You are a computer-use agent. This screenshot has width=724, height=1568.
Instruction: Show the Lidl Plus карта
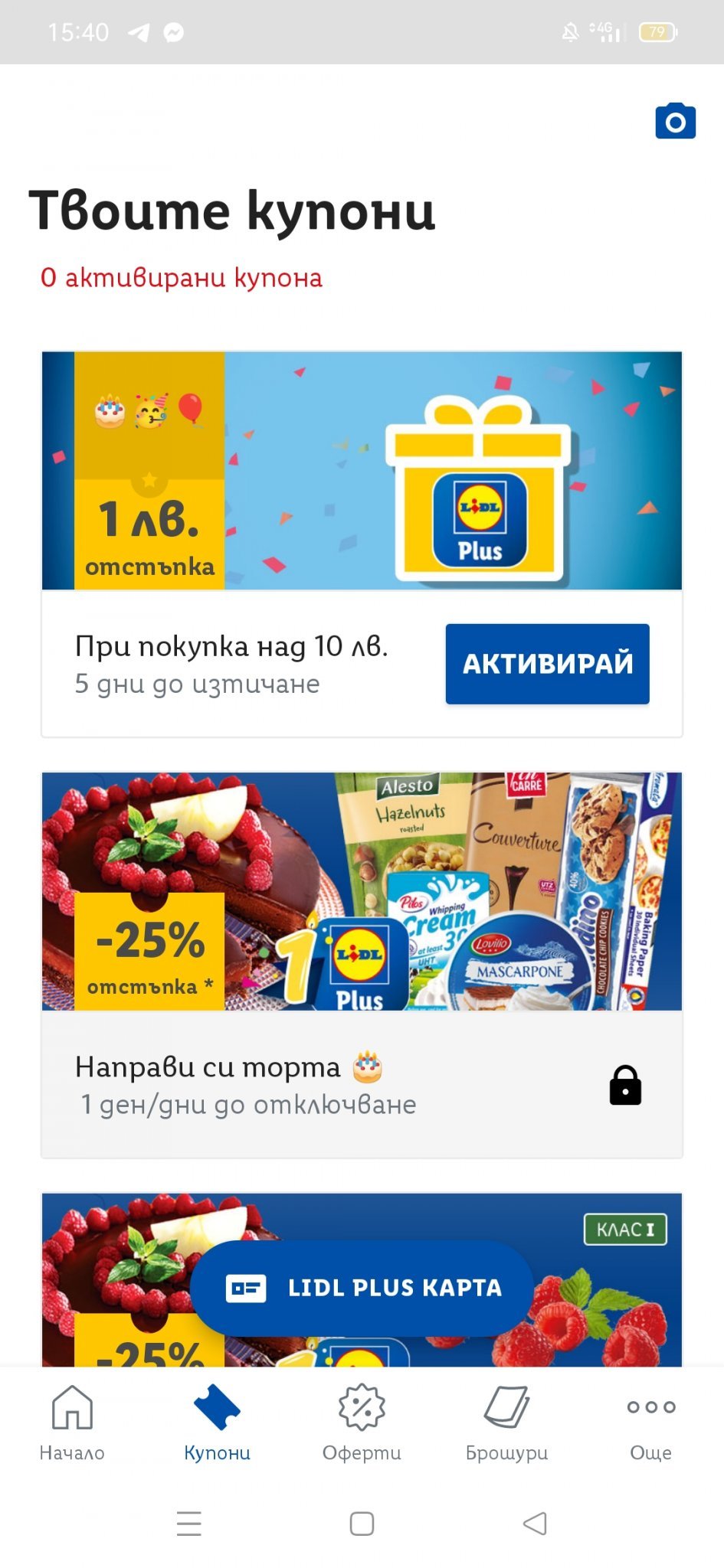tap(362, 1288)
